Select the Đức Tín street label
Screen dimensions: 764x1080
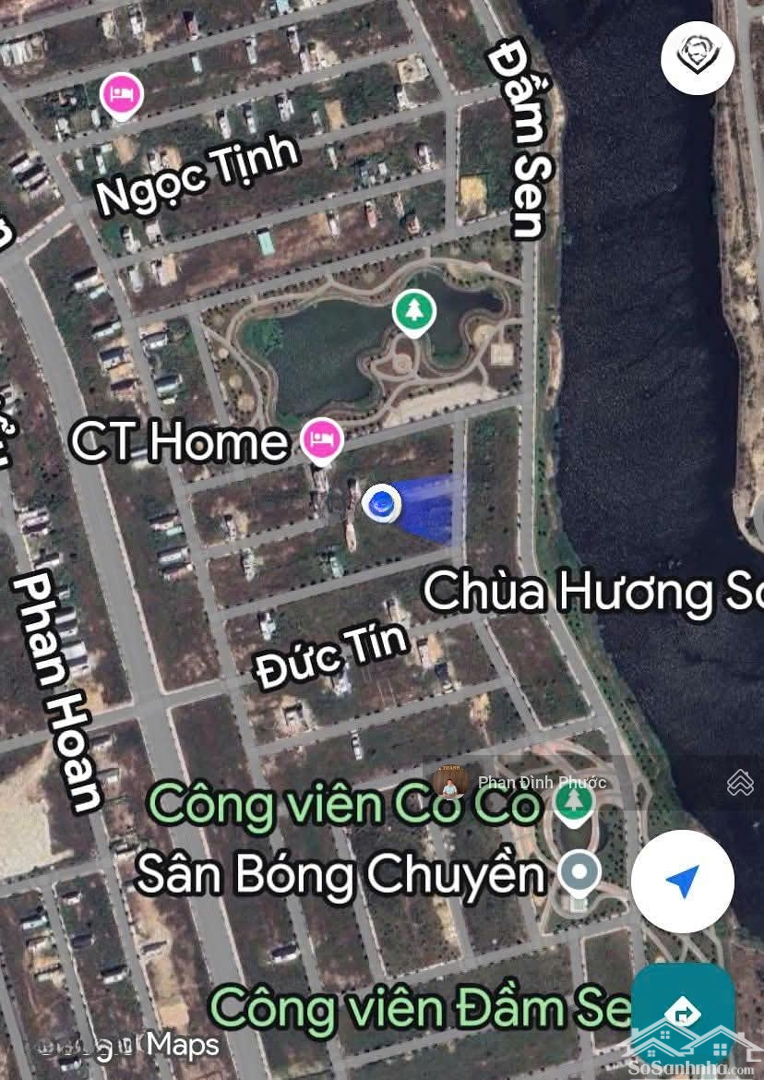tap(330, 651)
